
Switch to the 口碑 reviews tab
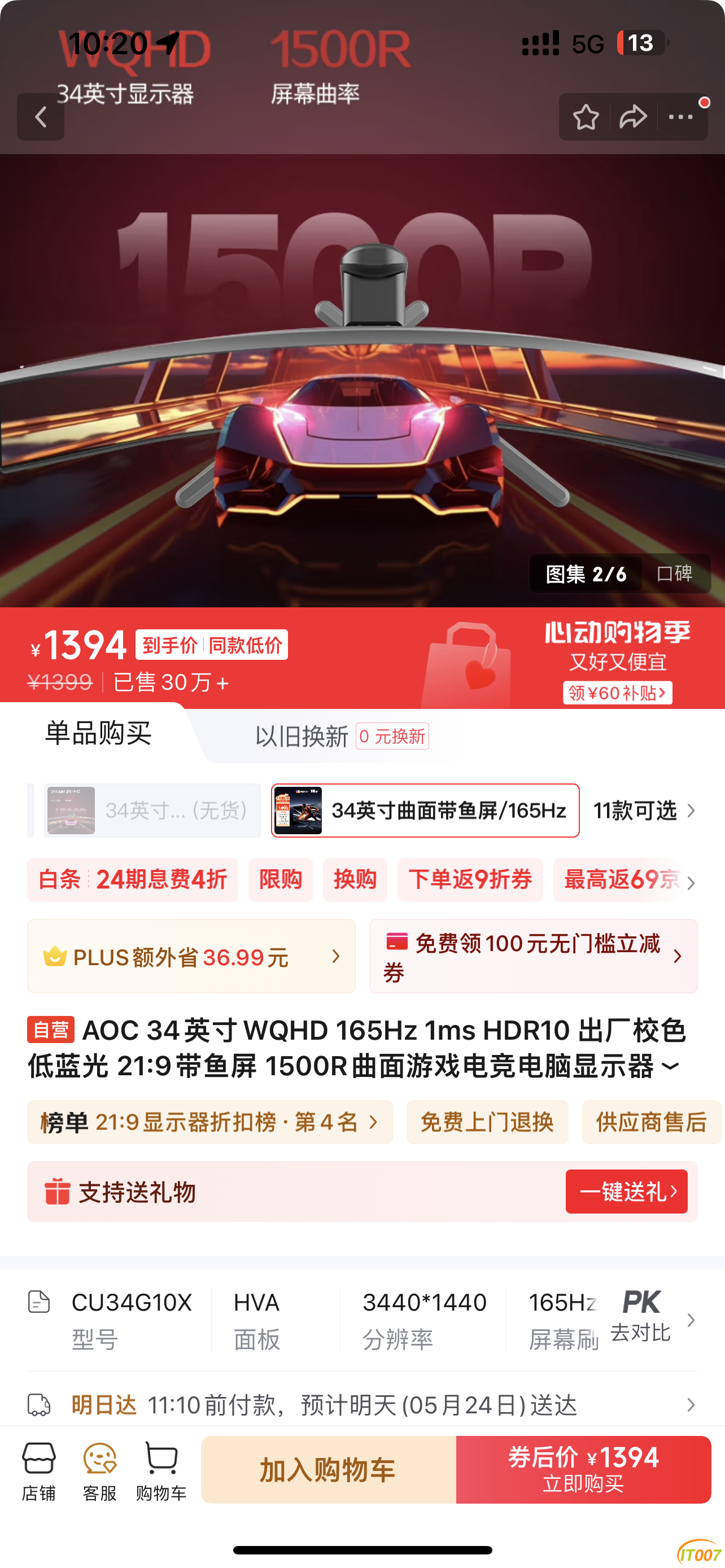675,573
